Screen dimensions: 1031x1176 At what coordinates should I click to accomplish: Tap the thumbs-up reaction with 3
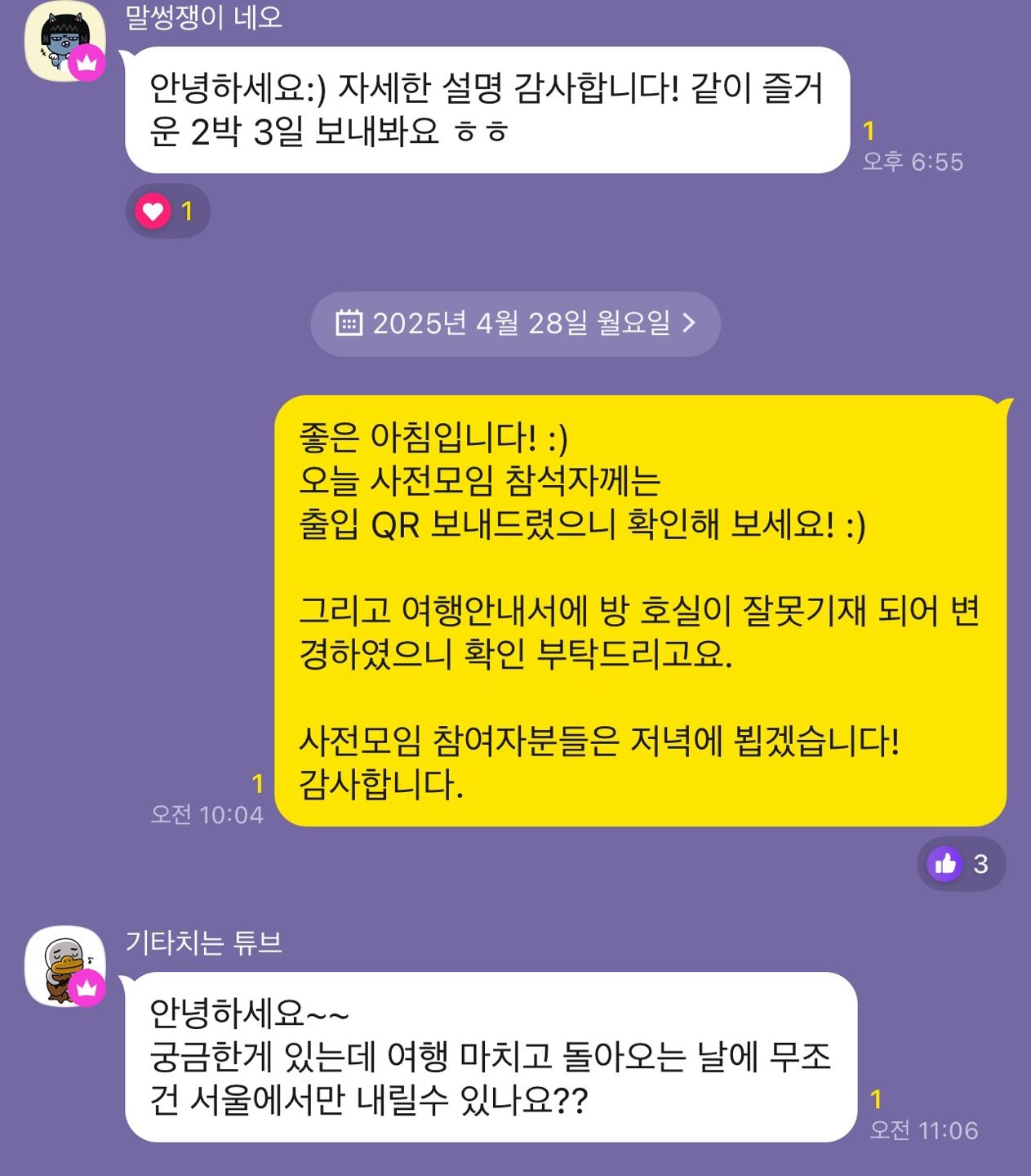[x=961, y=864]
